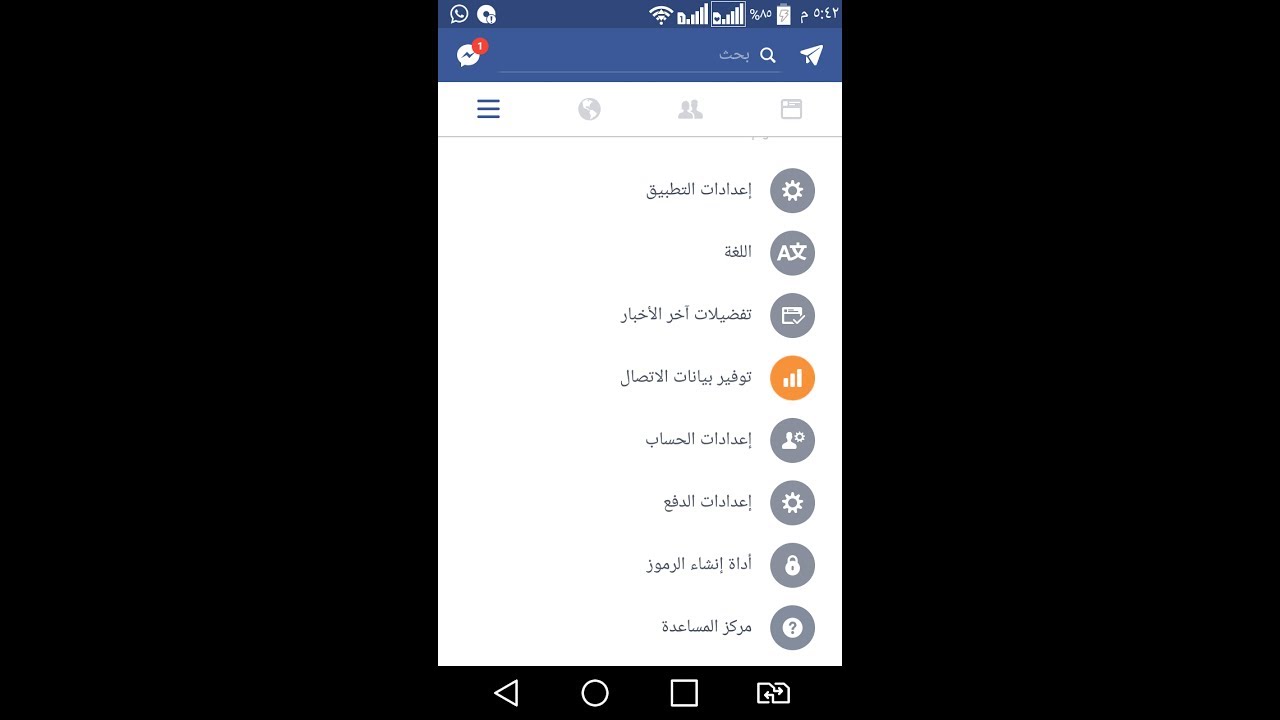Open إعدادات الحساب account settings
This screenshot has width=1280, height=720.
point(699,440)
